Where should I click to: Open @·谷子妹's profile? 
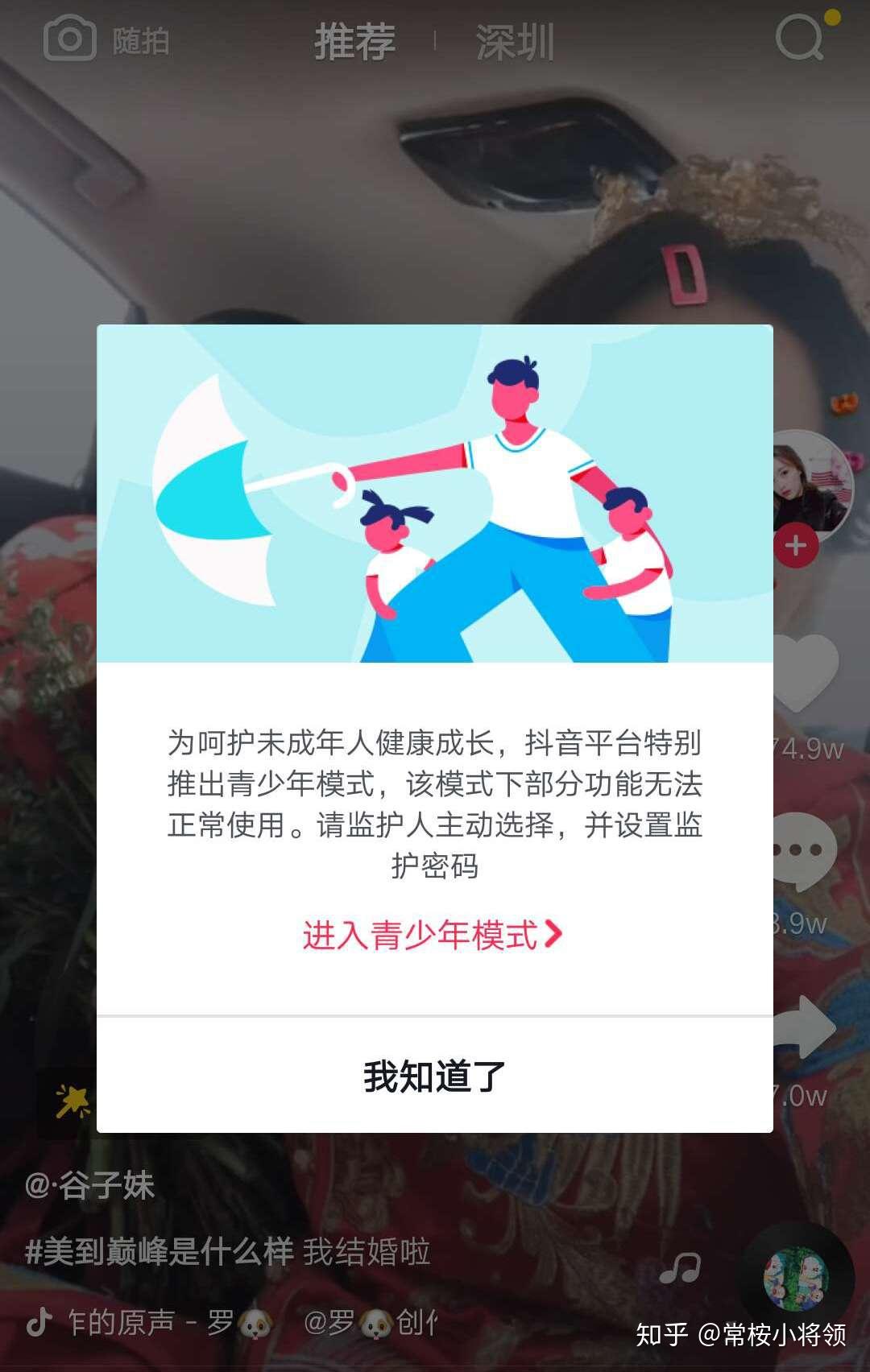coord(90,1186)
